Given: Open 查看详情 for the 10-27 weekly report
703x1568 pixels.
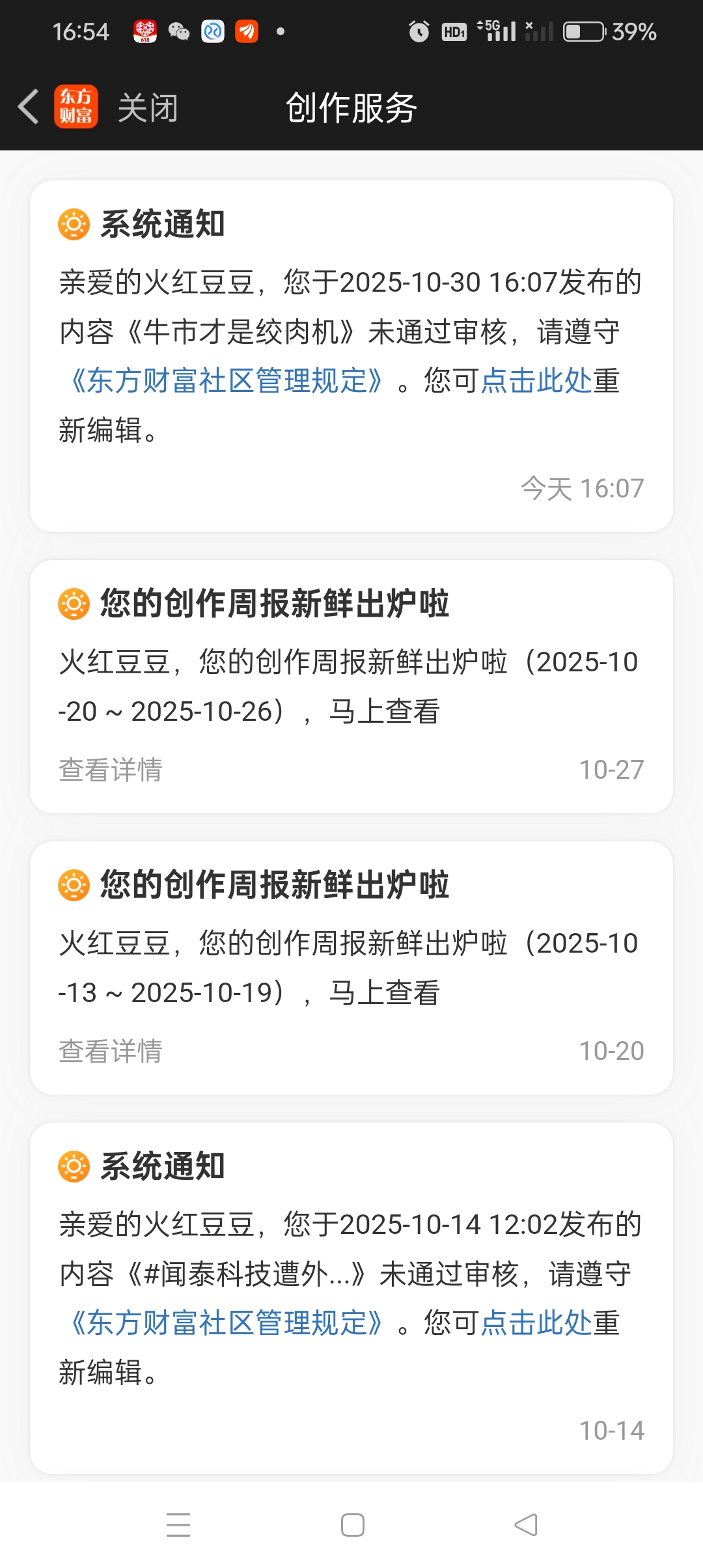Looking at the screenshot, I should point(111,770).
